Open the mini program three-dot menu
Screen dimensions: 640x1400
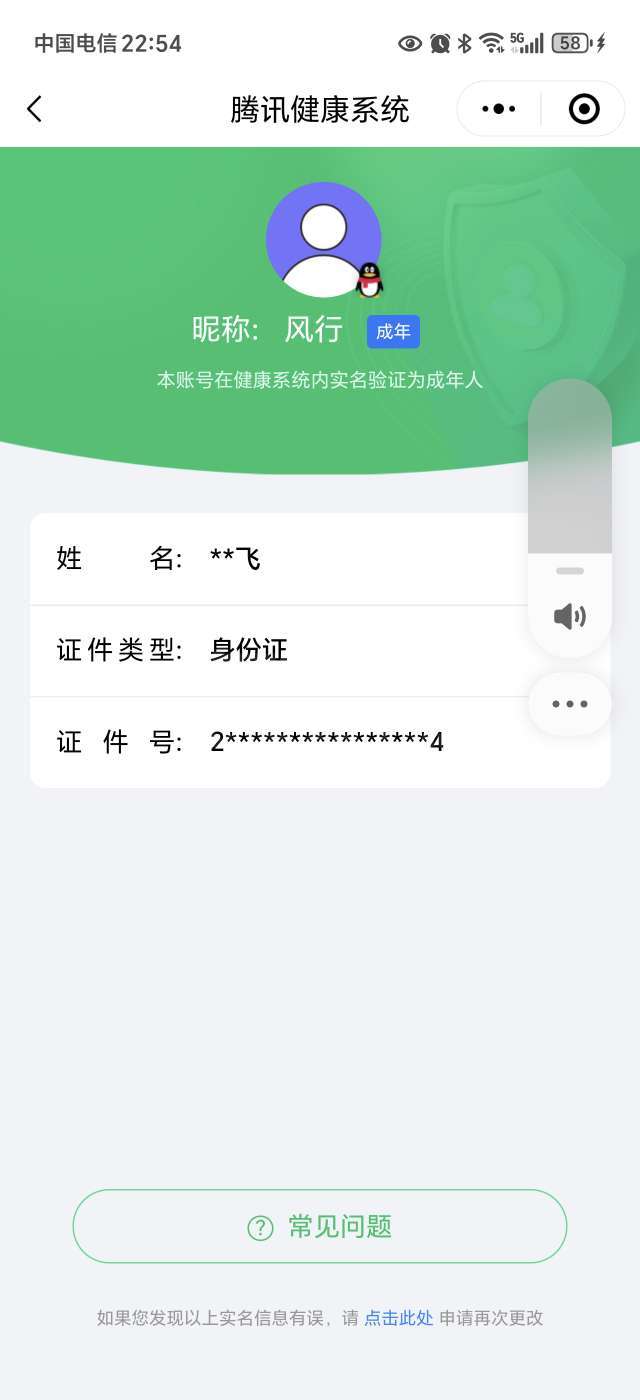tap(498, 109)
